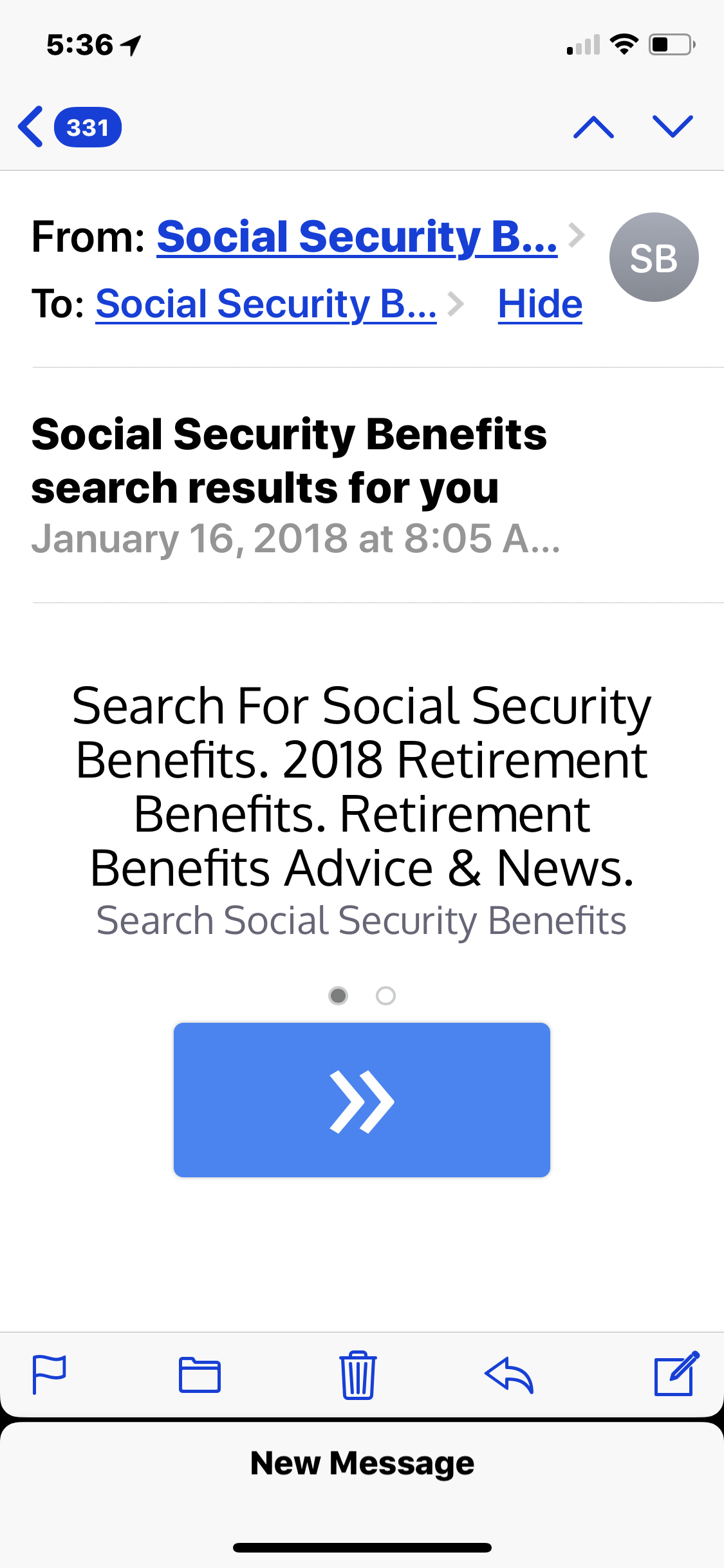Reopen the minimized New Message draft
Viewport: 724px width, 1568px height.
click(362, 1464)
